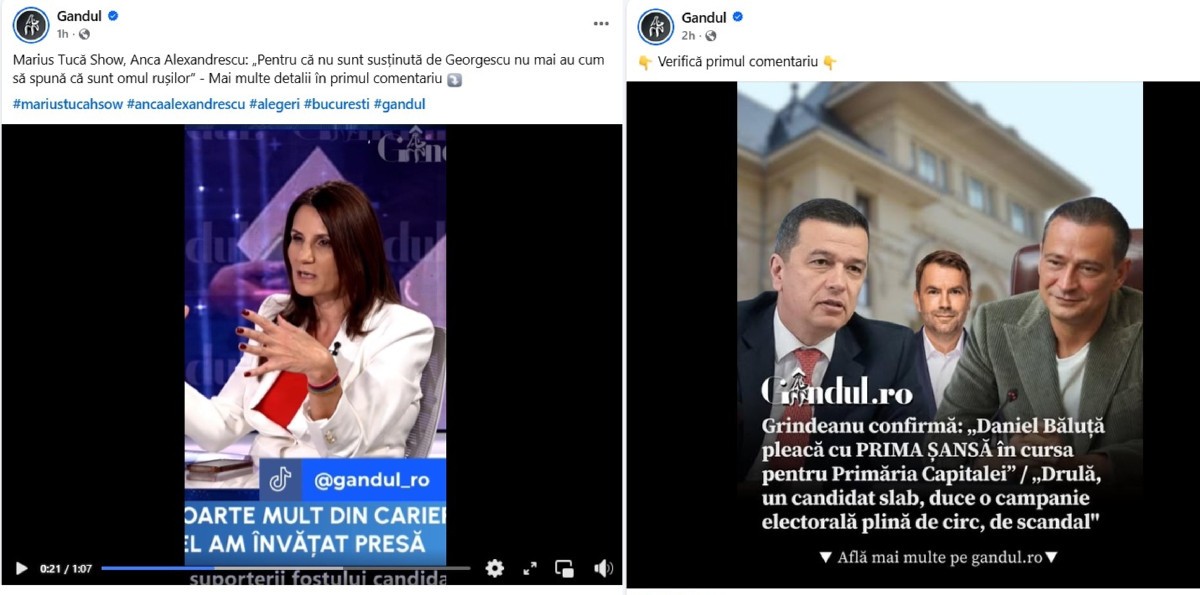Open Gandul's page from the 1h post
Image resolution: width=1200 pixels, height=595 pixels.
click(x=79, y=16)
